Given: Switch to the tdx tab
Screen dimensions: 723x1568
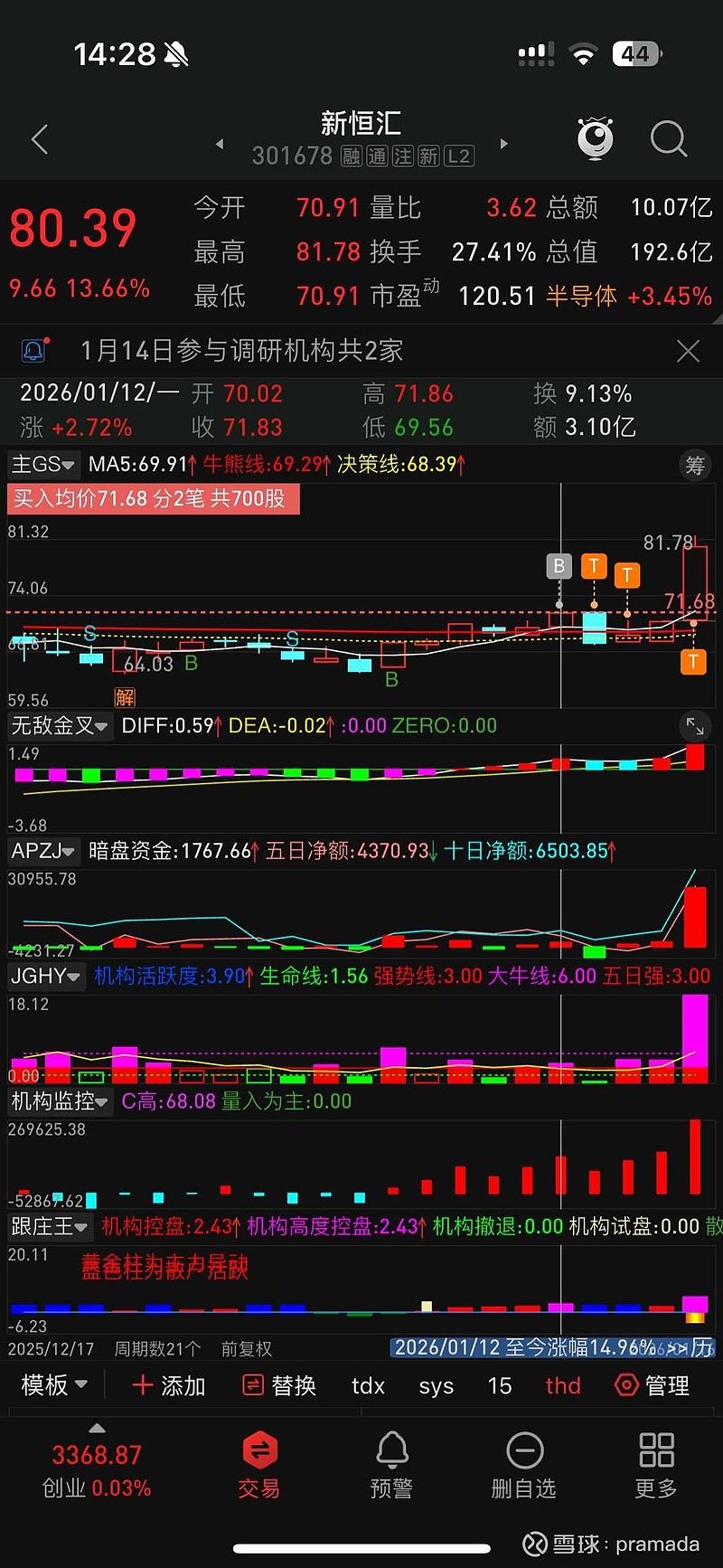Looking at the screenshot, I should coord(369,1385).
